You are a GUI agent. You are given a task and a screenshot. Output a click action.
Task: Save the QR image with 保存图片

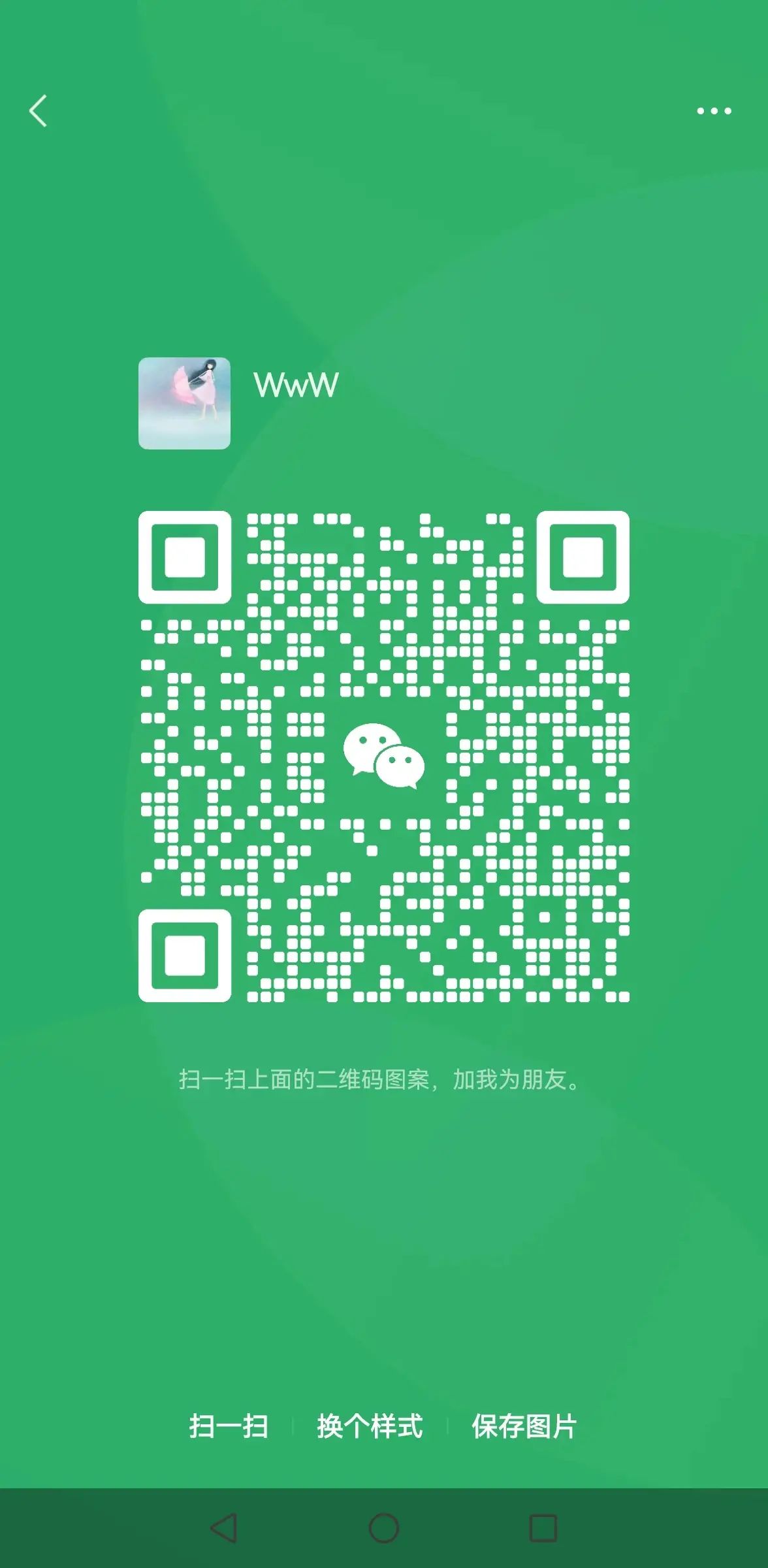click(x=524, y=1426)
